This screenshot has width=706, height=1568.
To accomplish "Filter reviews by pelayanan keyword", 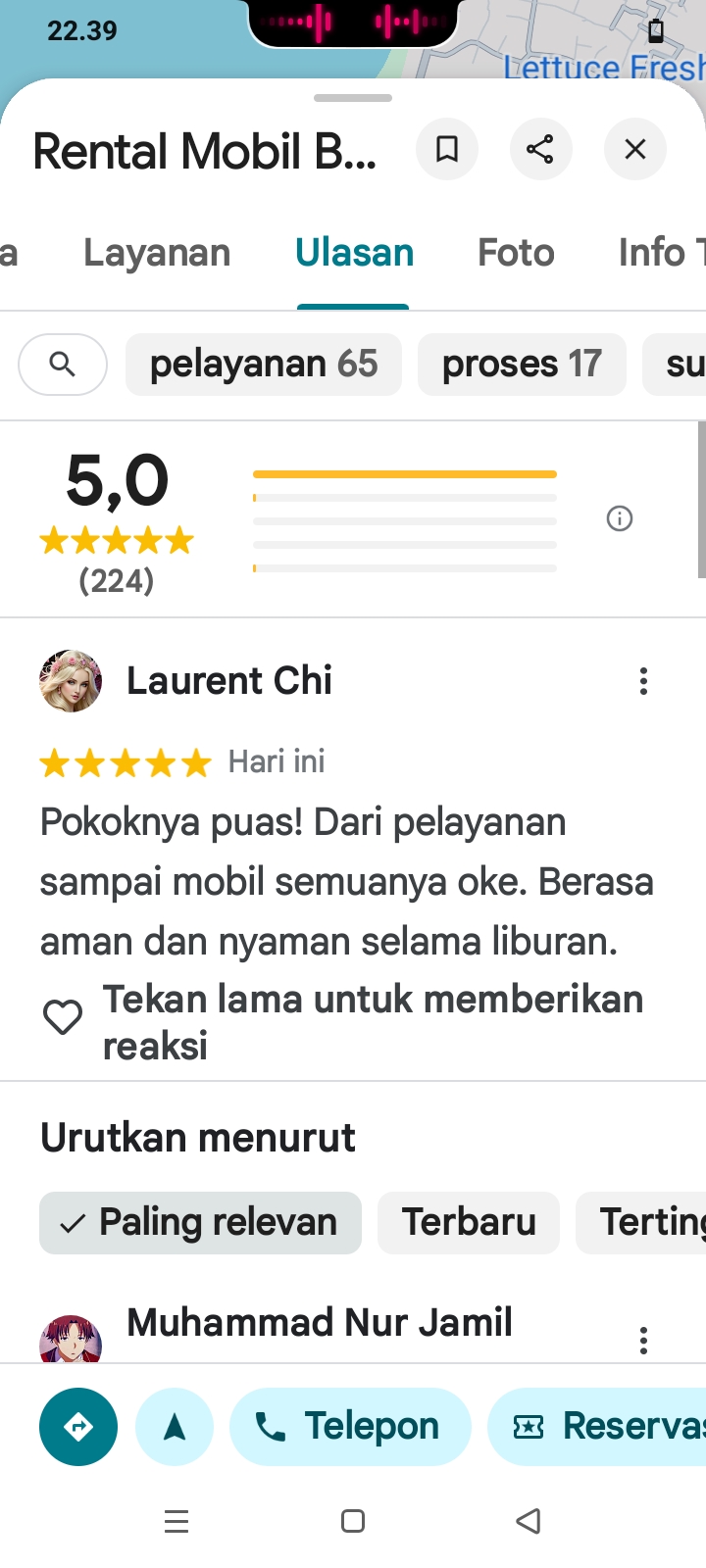I will coord(263,365).
